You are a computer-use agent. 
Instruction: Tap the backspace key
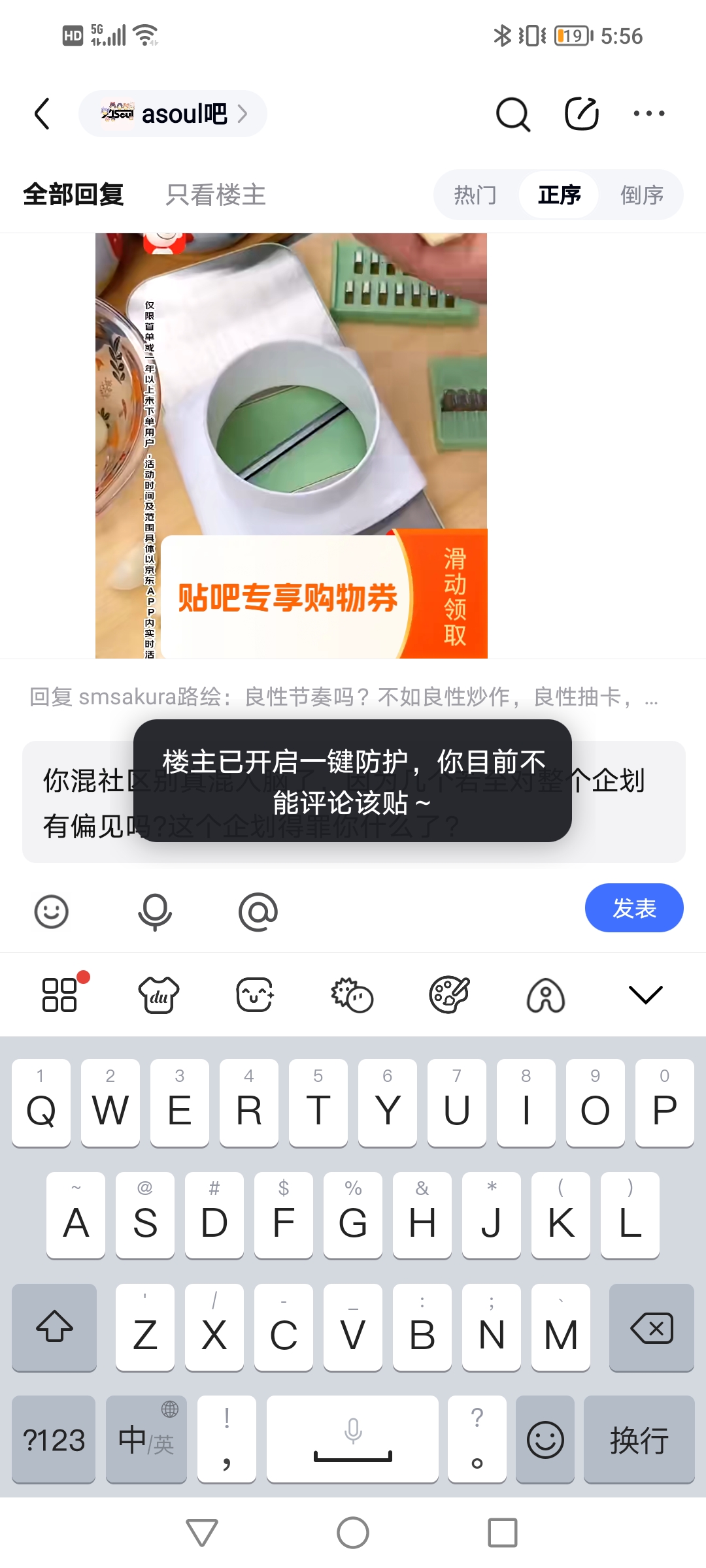[651, 1328]
